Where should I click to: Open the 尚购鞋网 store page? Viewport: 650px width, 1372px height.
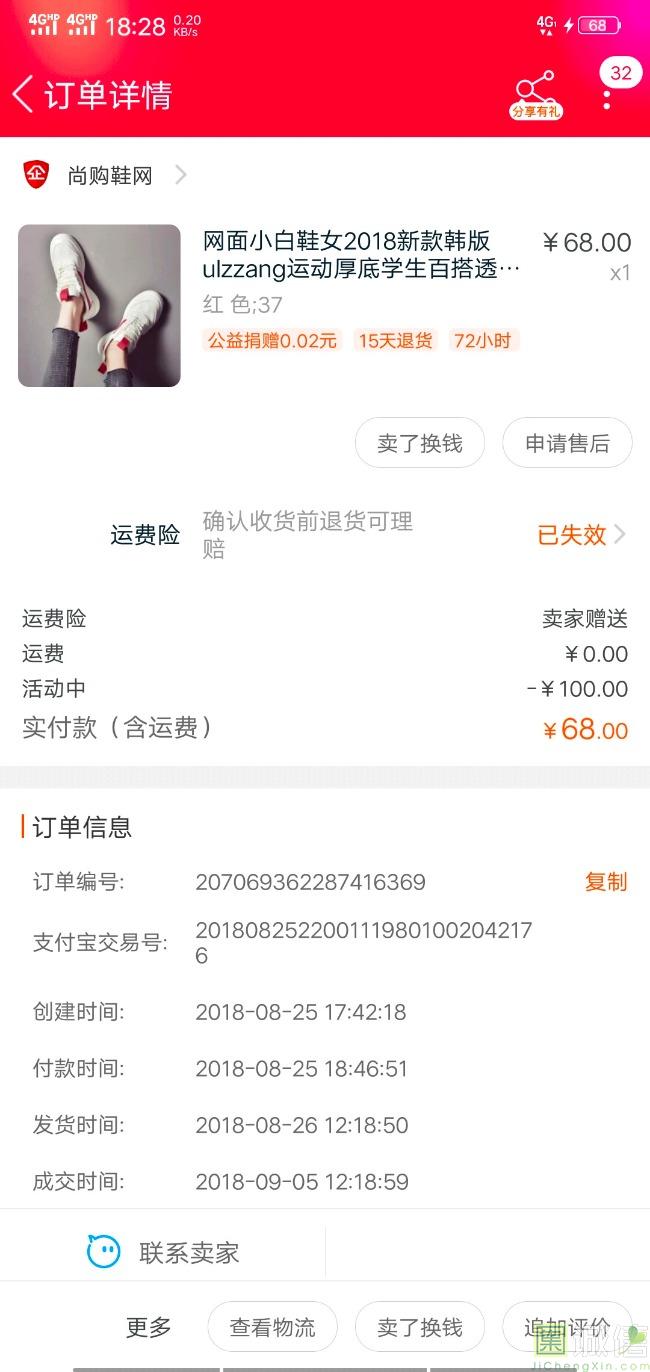[x=109, y=176]
